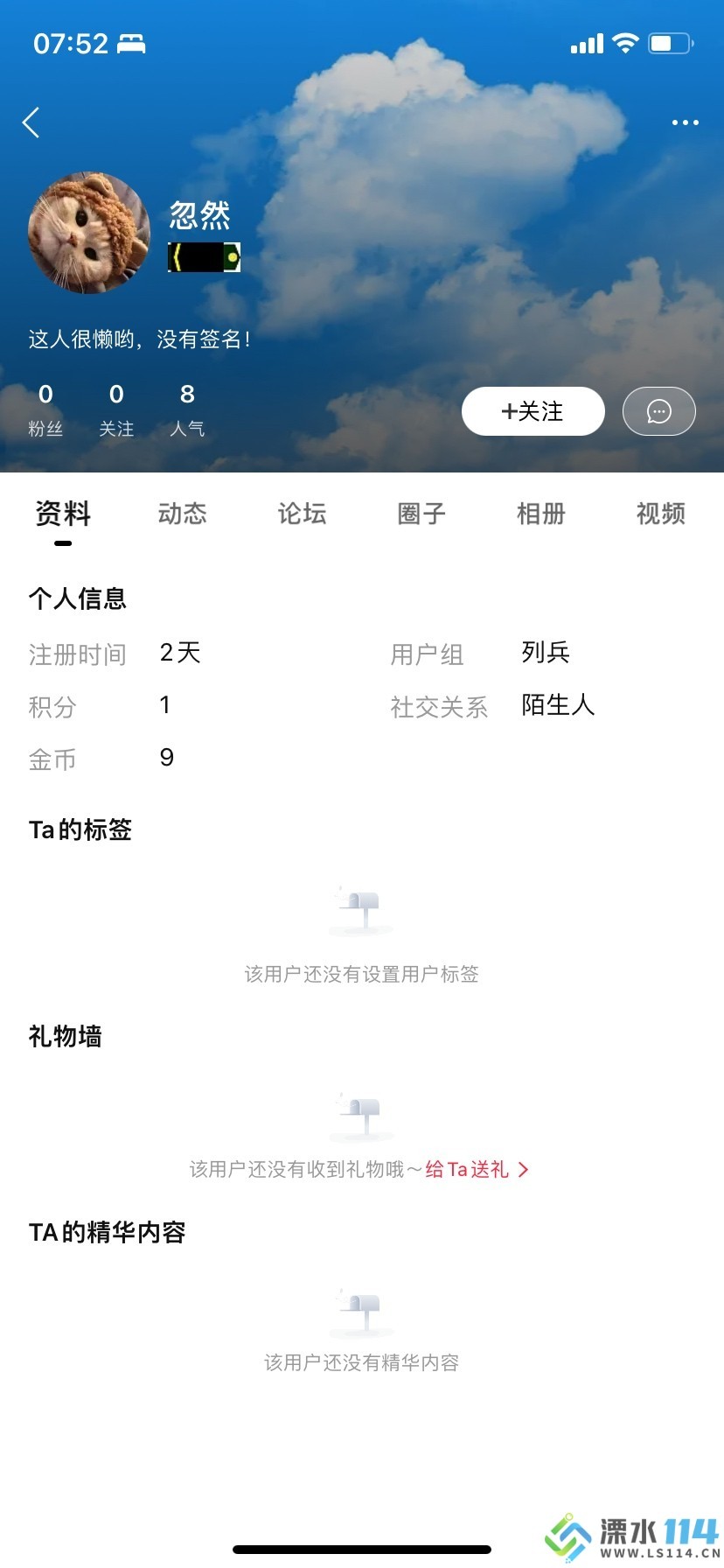Screen dimensions: 724x1568
Task: Go back using the arrow
Action: [x=31, y=122]
